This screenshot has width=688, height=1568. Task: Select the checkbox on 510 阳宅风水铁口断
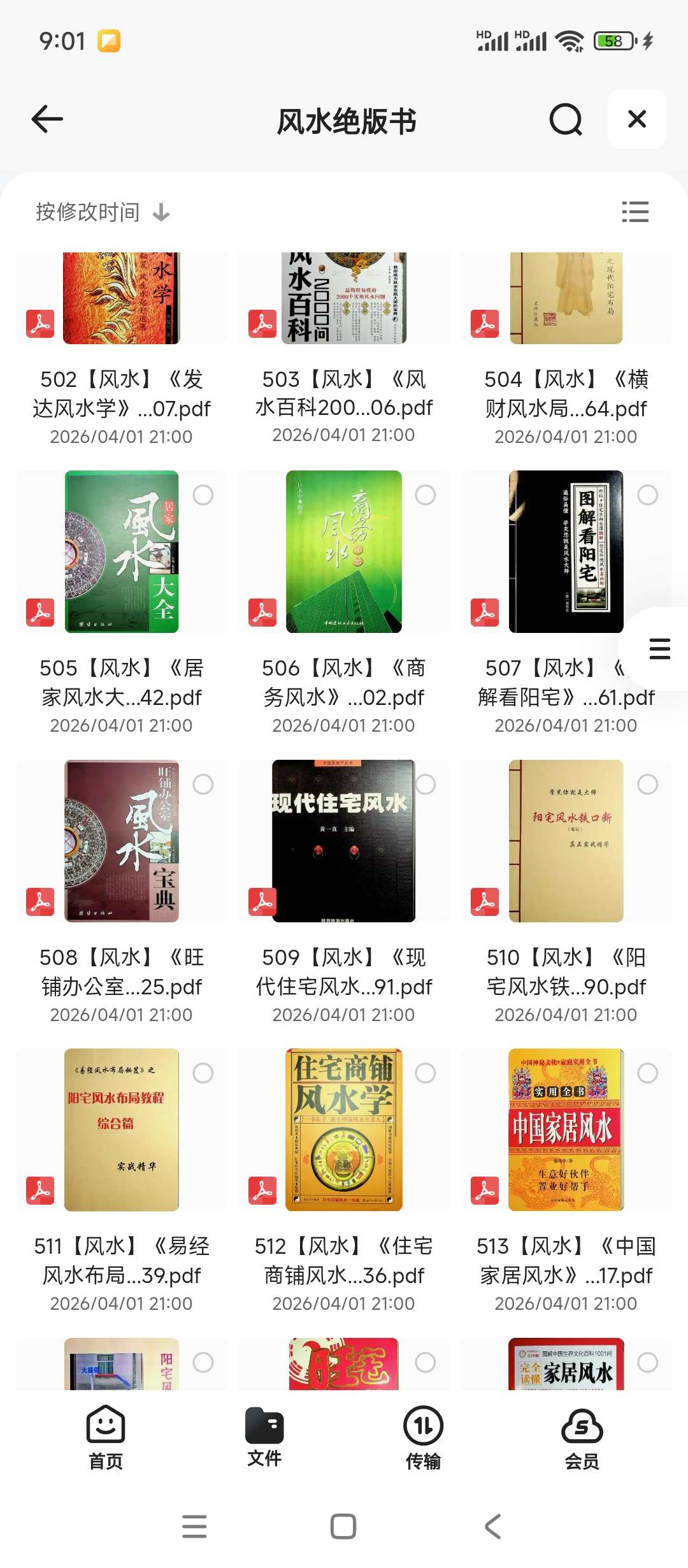coord(648,785)
